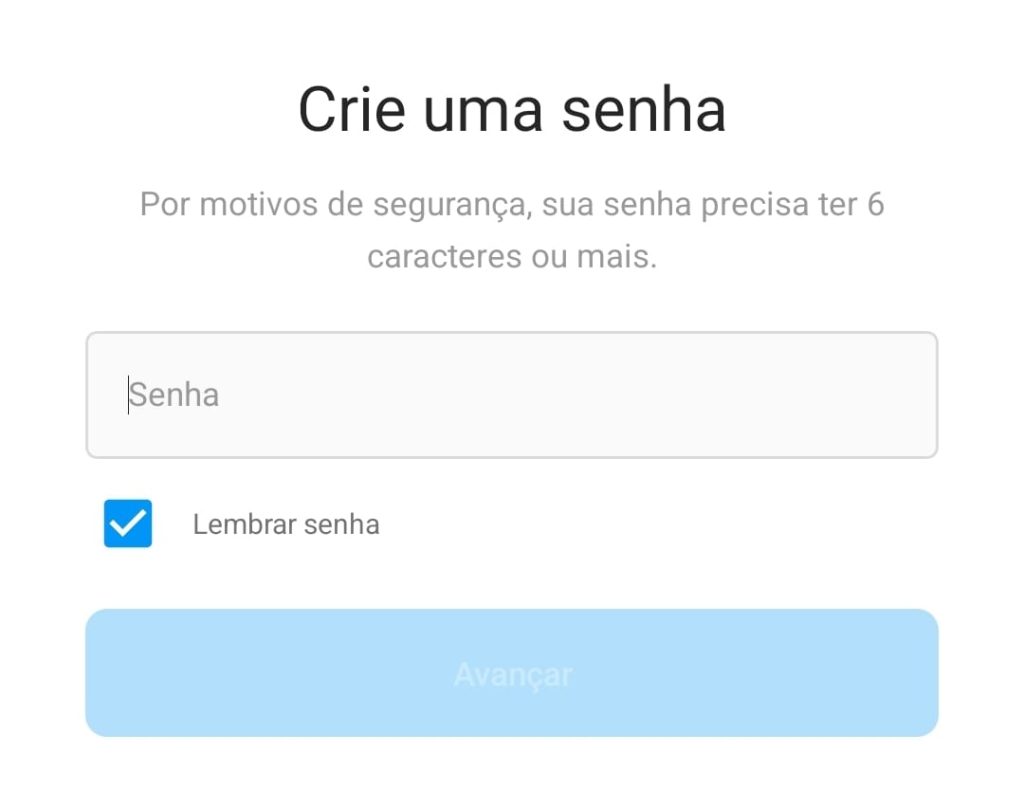The image size is (1024, 808).
Task: Tap the Avançar button
Action: click(511, 673)
